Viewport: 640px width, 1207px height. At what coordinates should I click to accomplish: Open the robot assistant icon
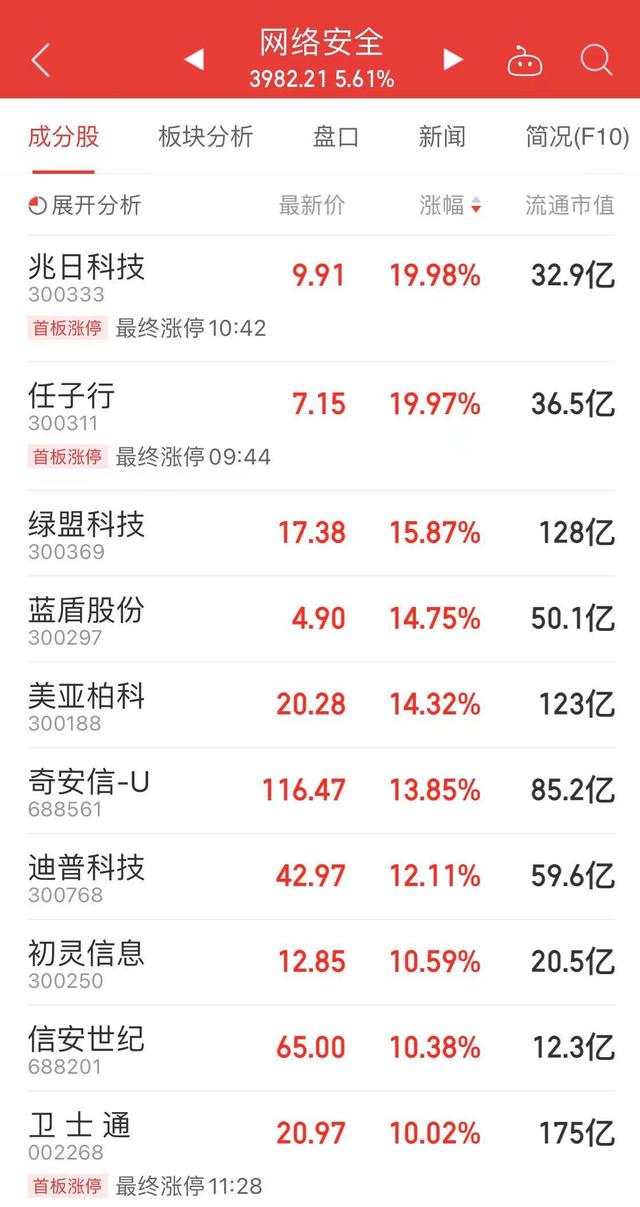pyautogui.click(x=524, y=61)
